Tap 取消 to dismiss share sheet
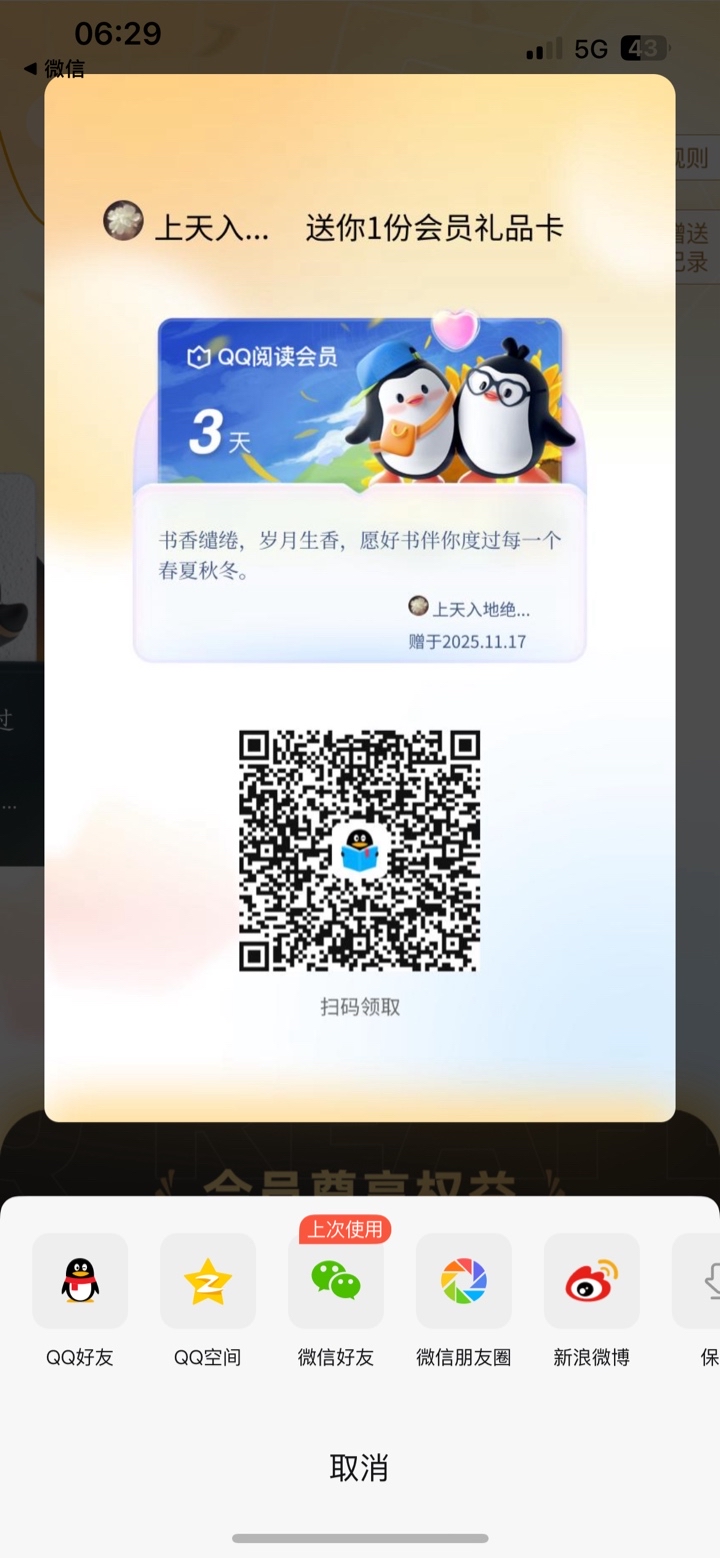 coord(359,1467)
